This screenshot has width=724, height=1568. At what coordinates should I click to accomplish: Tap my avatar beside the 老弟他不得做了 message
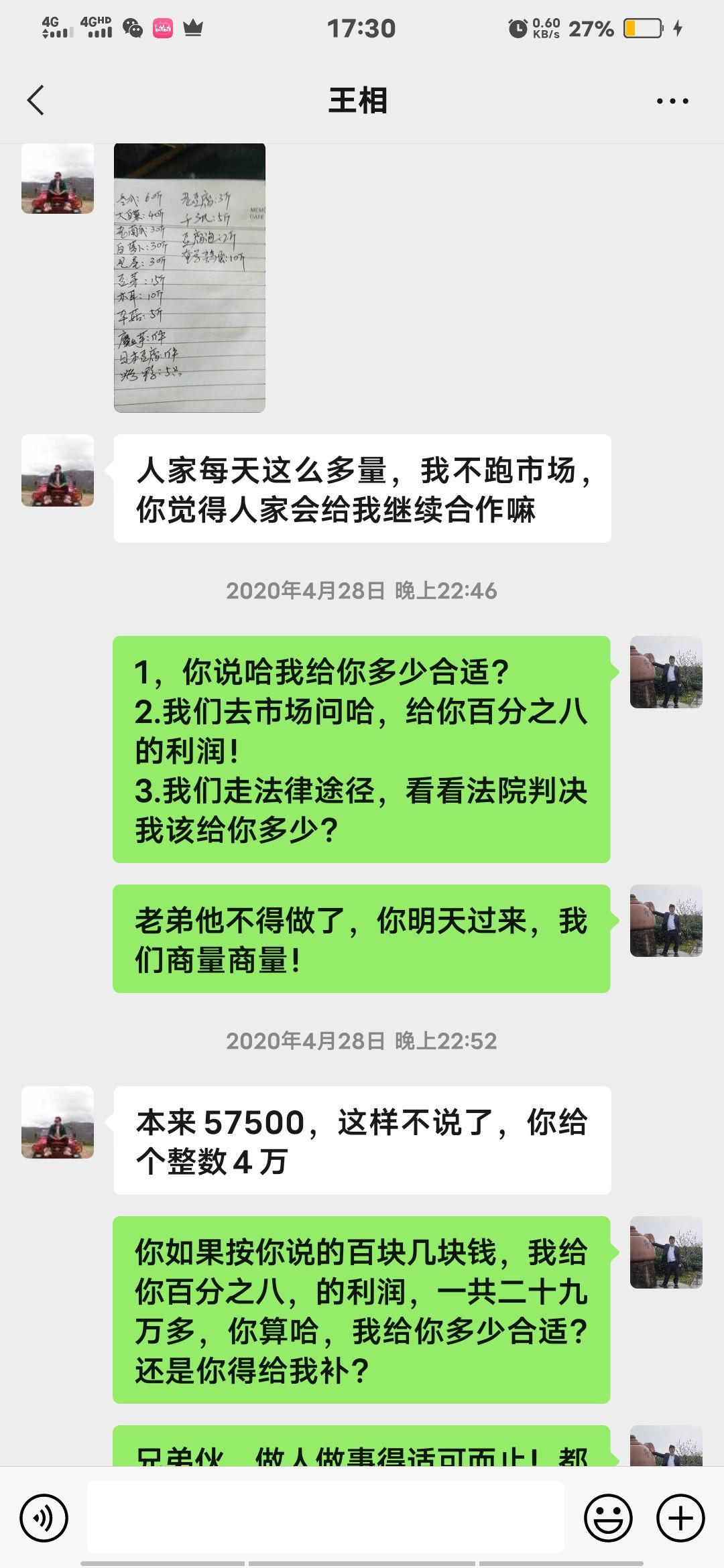click(666, 921)
